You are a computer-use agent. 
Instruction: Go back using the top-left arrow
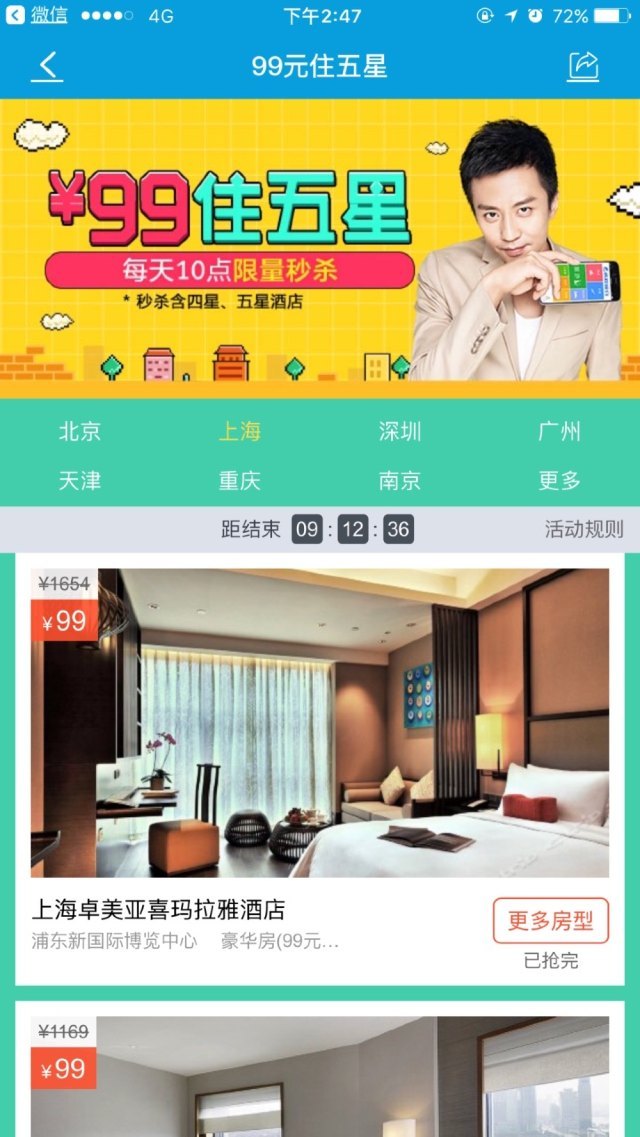coord(47,67)
